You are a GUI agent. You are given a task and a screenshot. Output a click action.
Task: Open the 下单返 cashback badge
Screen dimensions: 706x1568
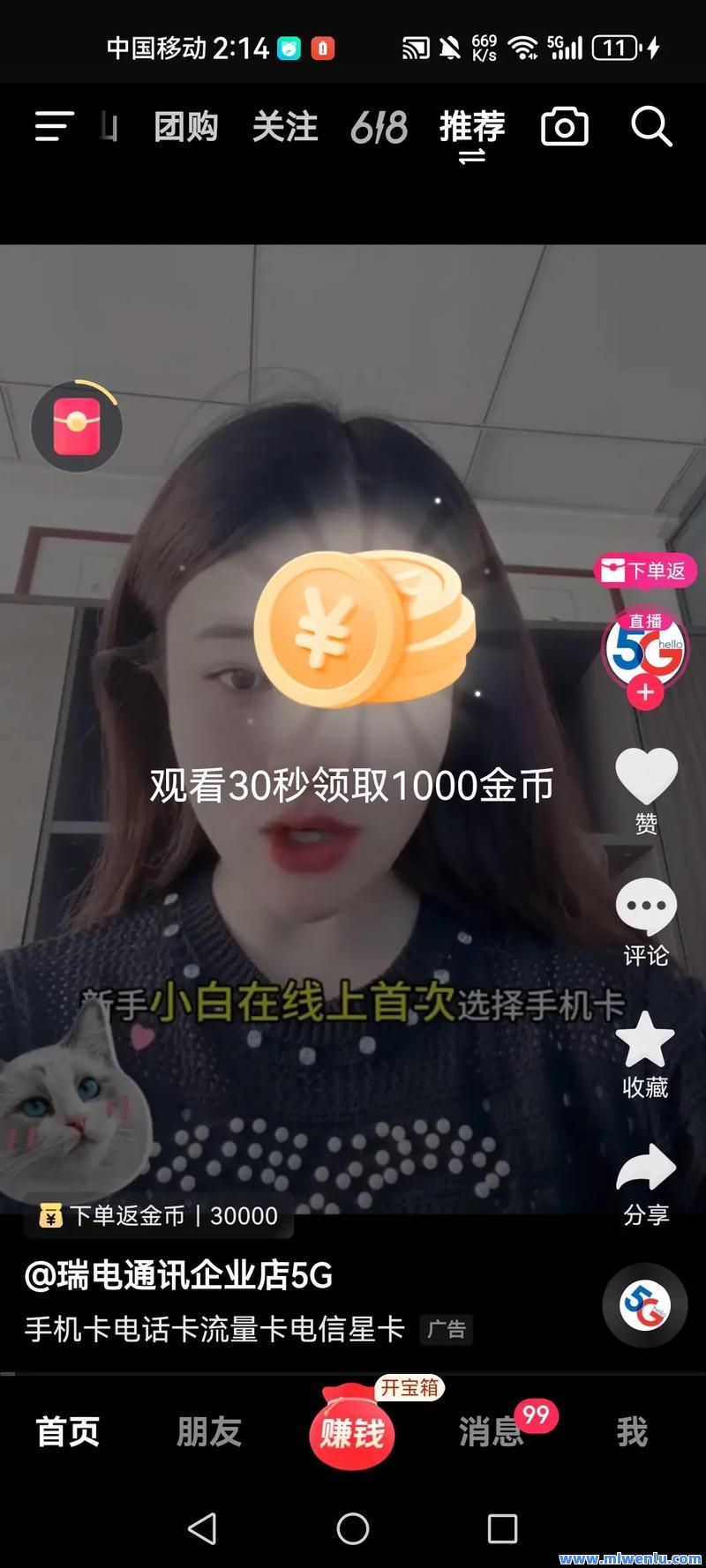(645, 571)
